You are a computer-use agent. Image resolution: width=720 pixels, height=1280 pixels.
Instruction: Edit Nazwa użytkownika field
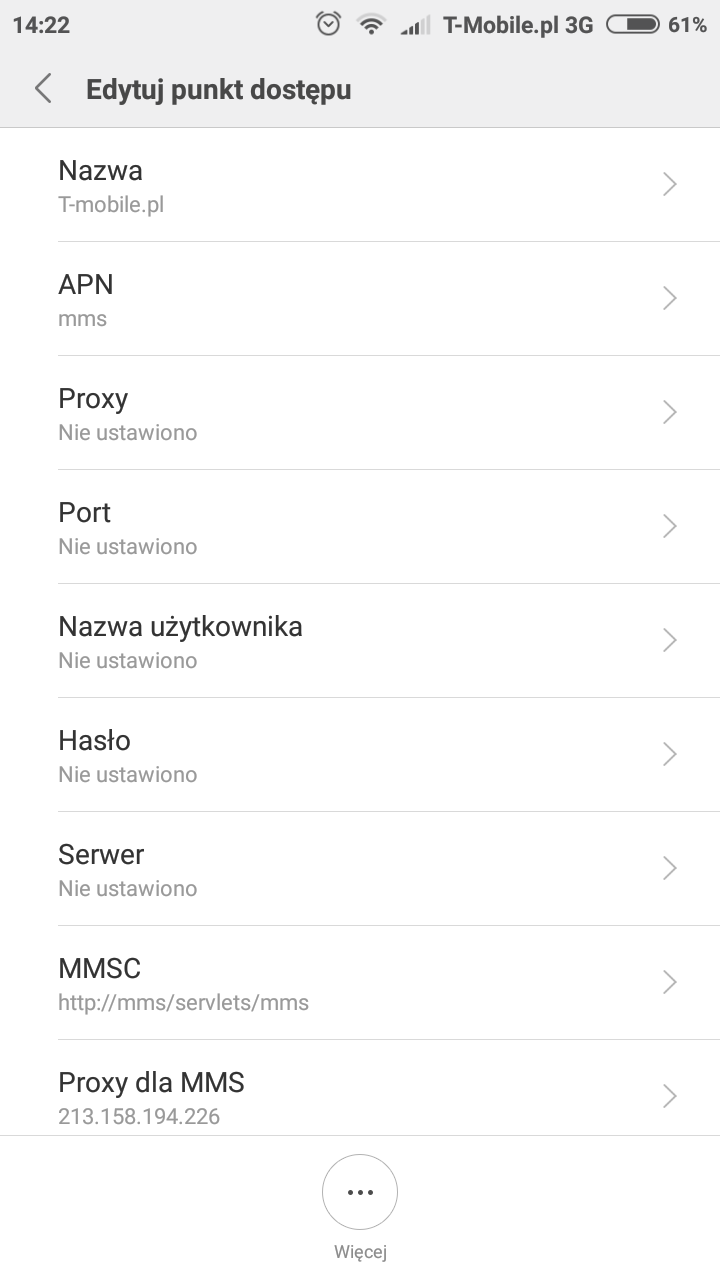click(360, 641)
